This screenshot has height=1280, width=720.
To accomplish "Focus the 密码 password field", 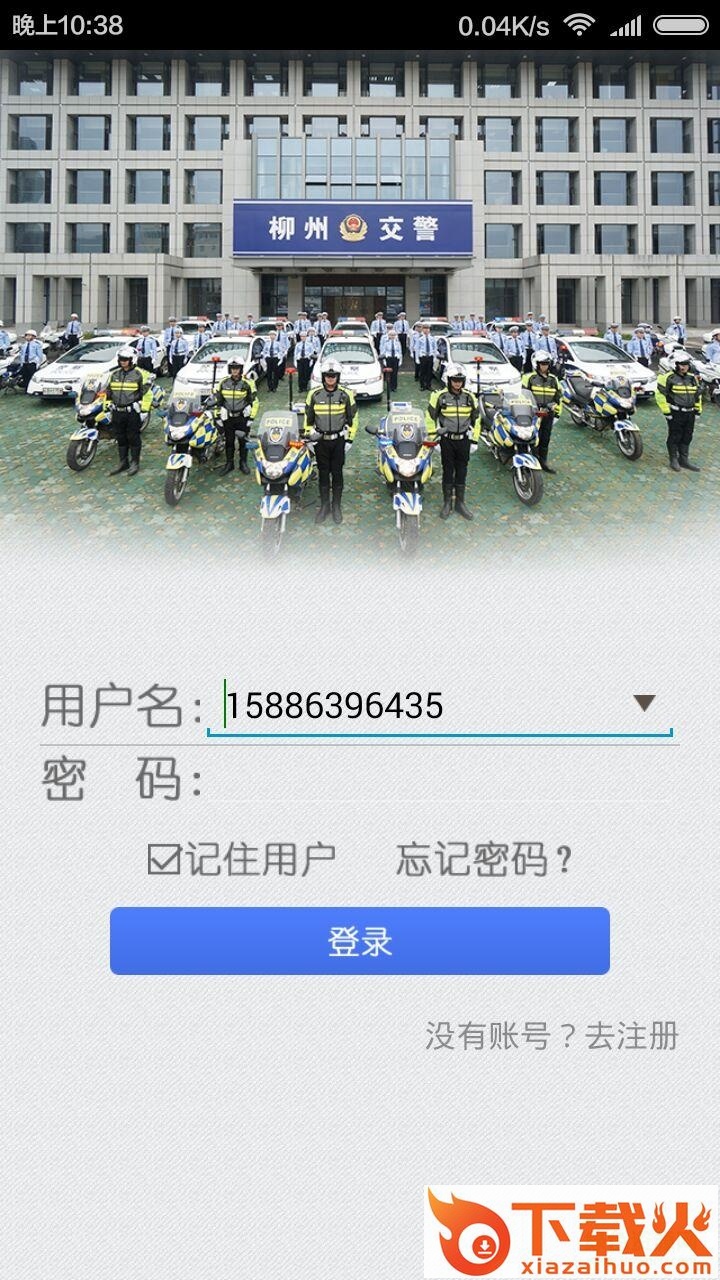I will [440, 780].
